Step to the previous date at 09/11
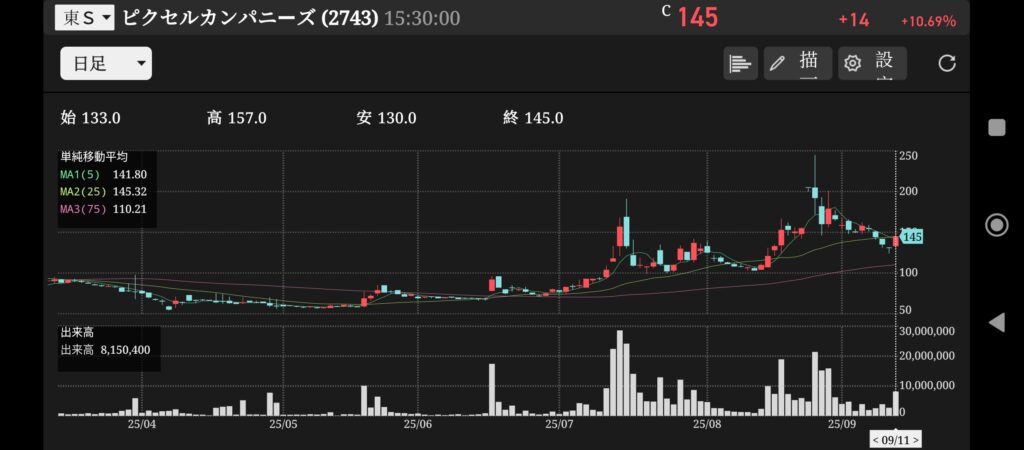Viewport: 1024px width, 450px height. pos(876,439)
